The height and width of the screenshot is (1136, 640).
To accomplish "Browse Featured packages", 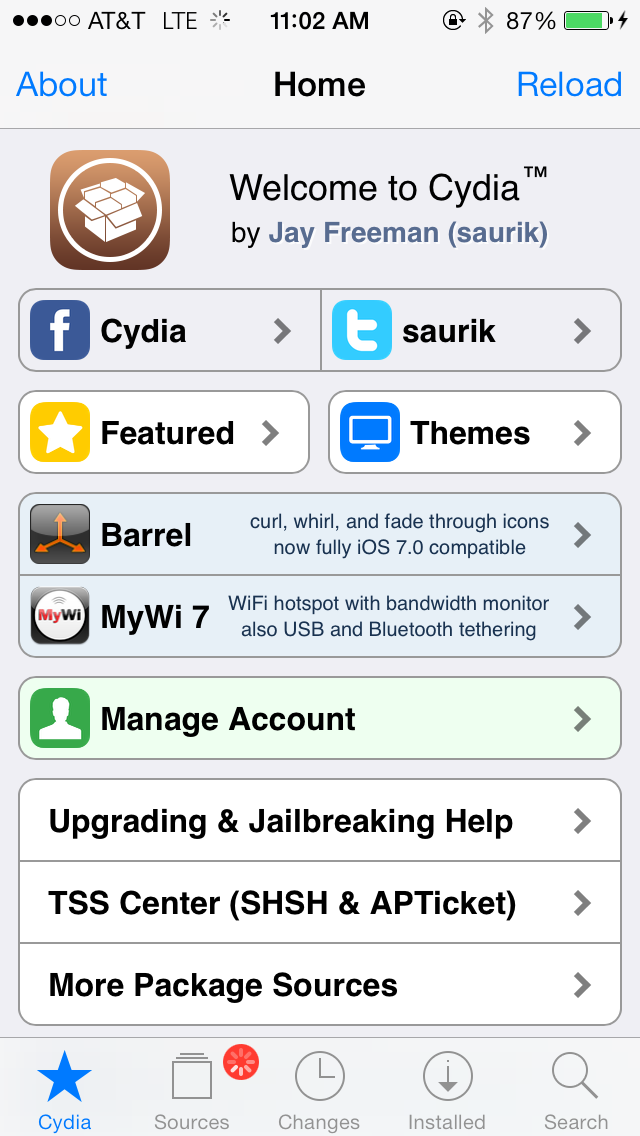I will pos(164,433).
